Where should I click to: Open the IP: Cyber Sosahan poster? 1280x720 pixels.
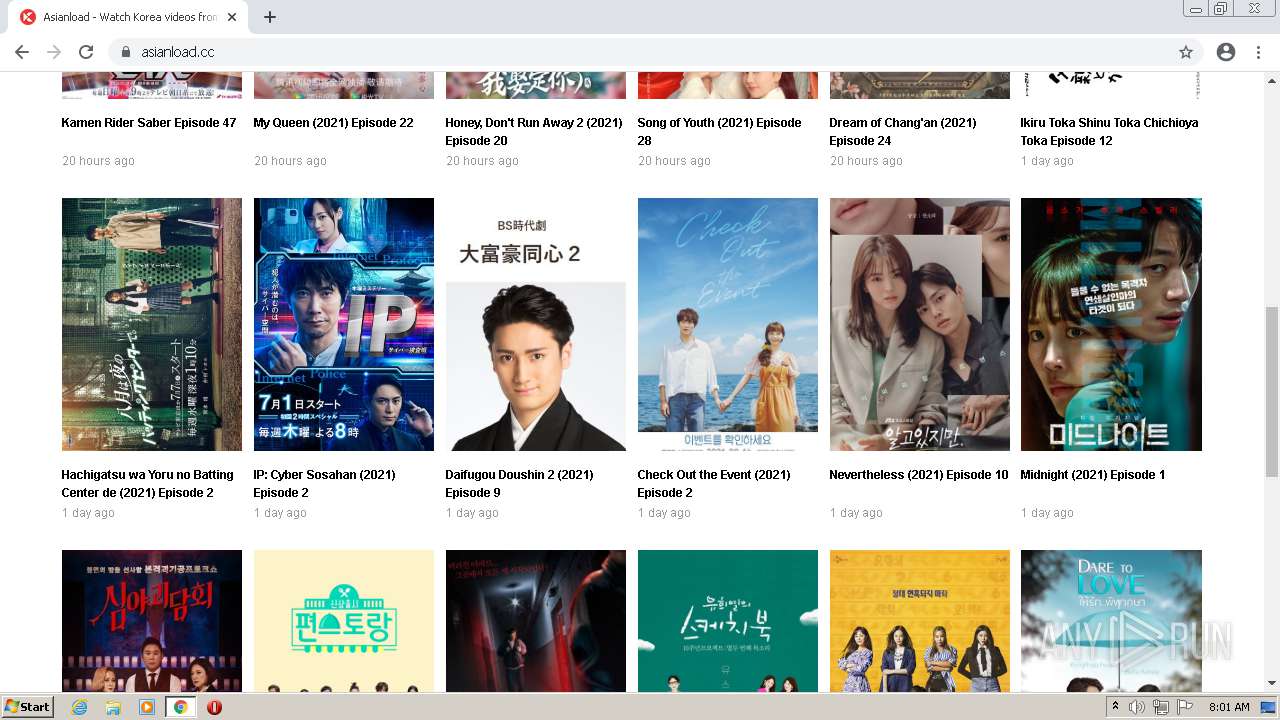click(344, 324)
